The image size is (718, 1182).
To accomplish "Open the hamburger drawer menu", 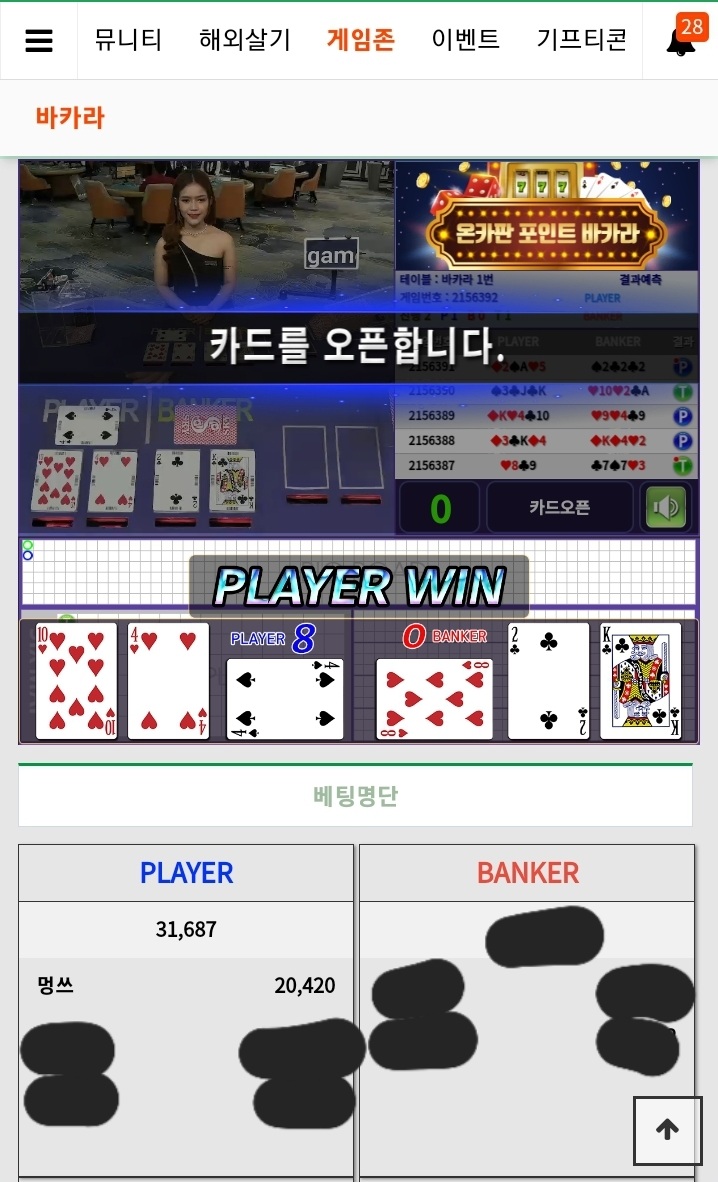I will [38, 41].
